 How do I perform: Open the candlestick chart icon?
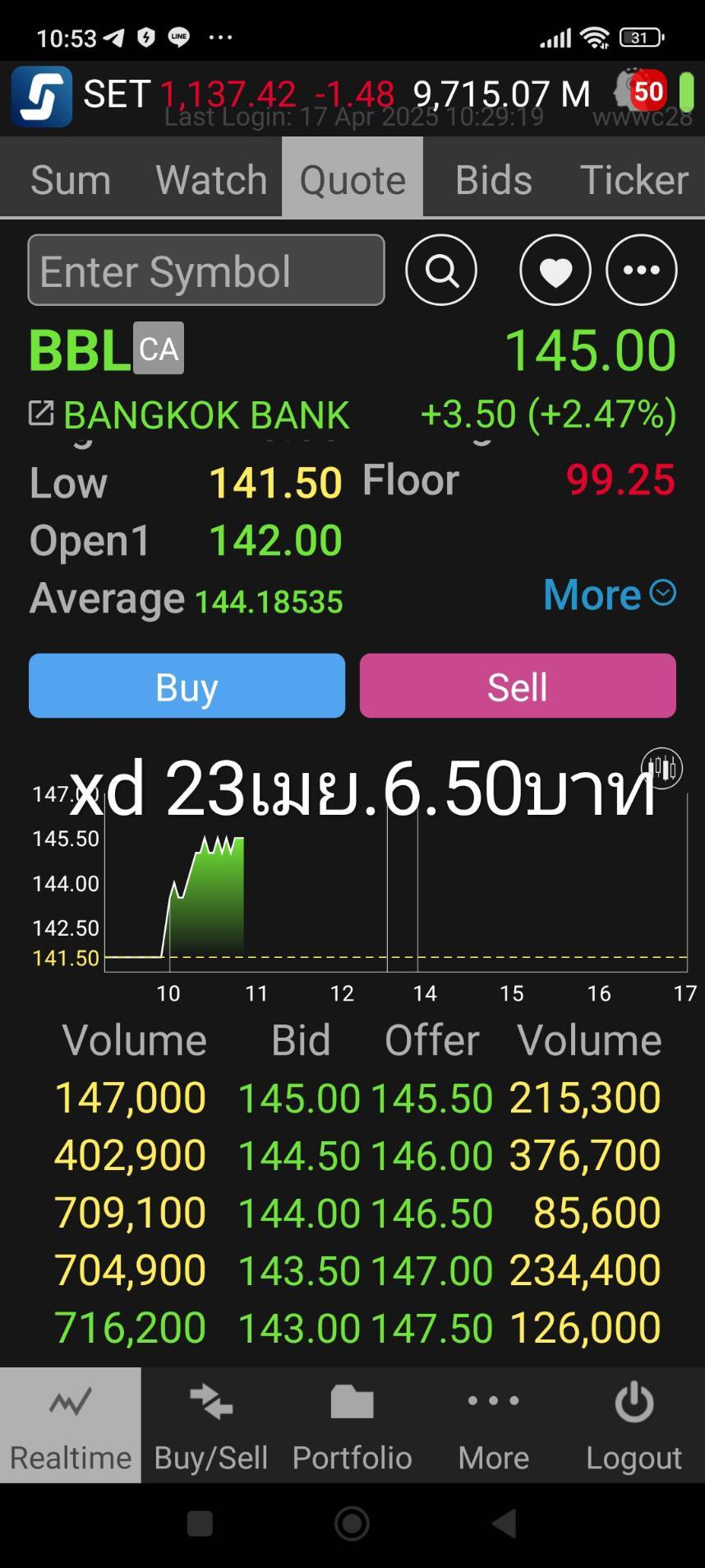click(x=661, y=769)
